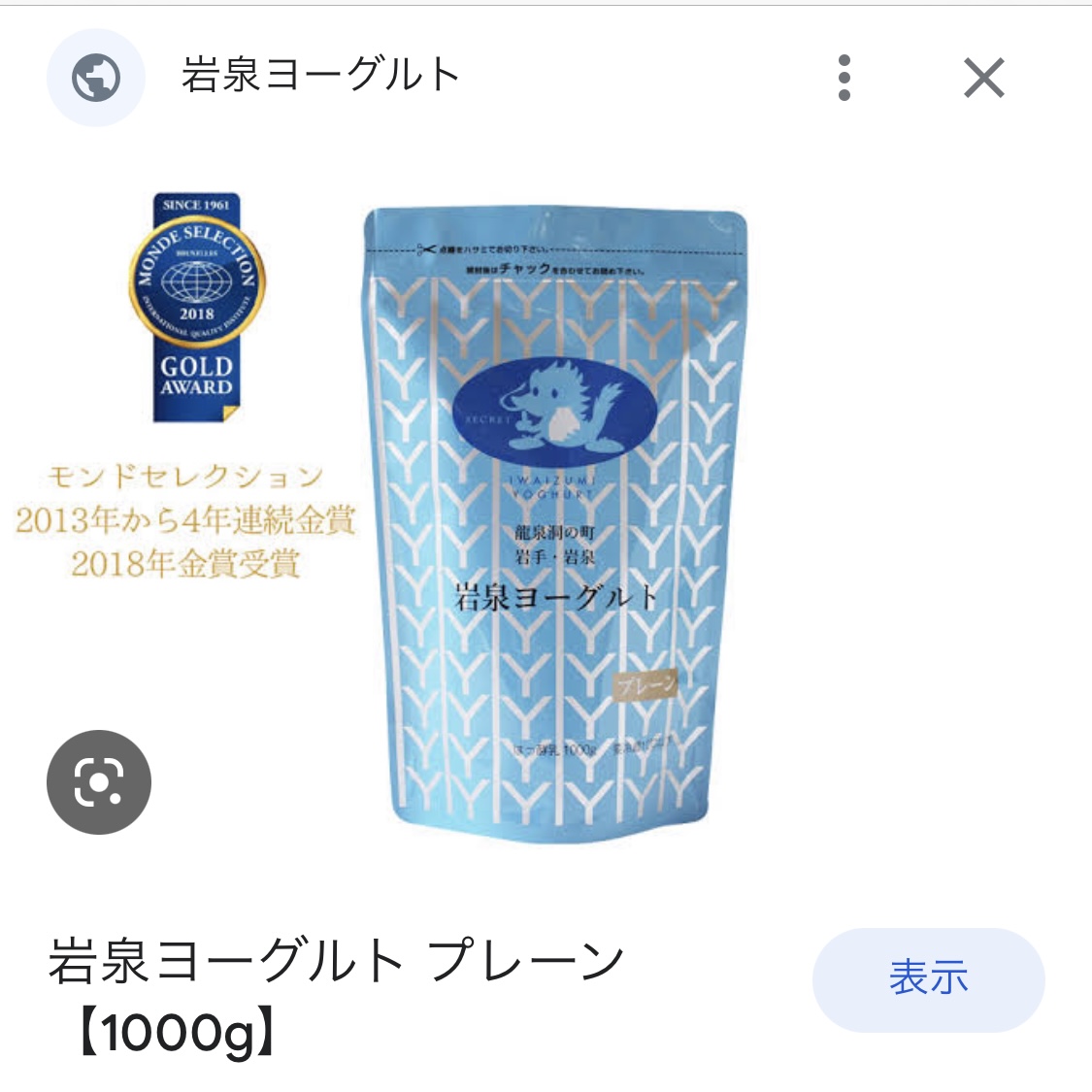Open 岩泉ヨーグルト プレーン【1000g】 title link
Viewport: 1092px width, 1092px height.
tap(335, 996)
